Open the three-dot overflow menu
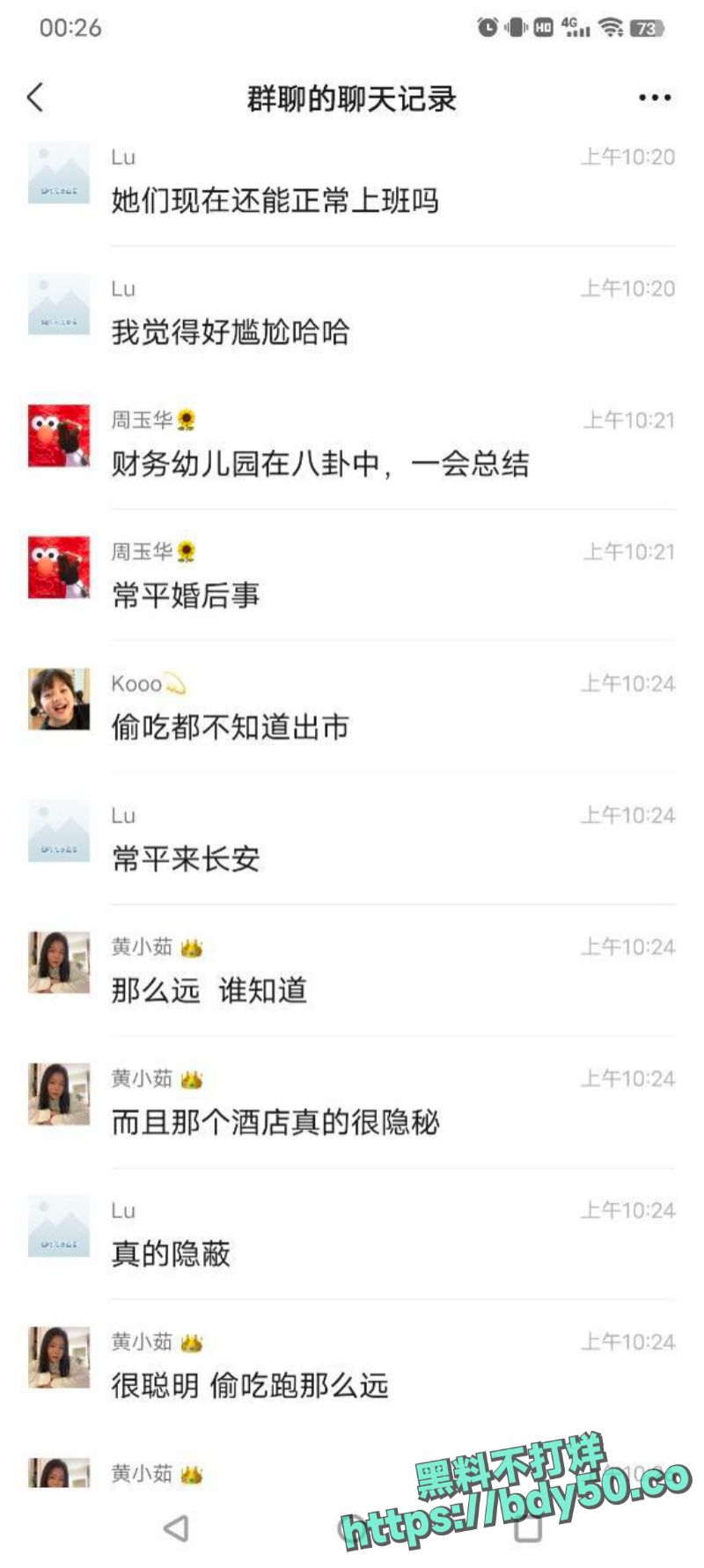The image size is (704, 1568). pyautogui.click(x=654, y=98)
